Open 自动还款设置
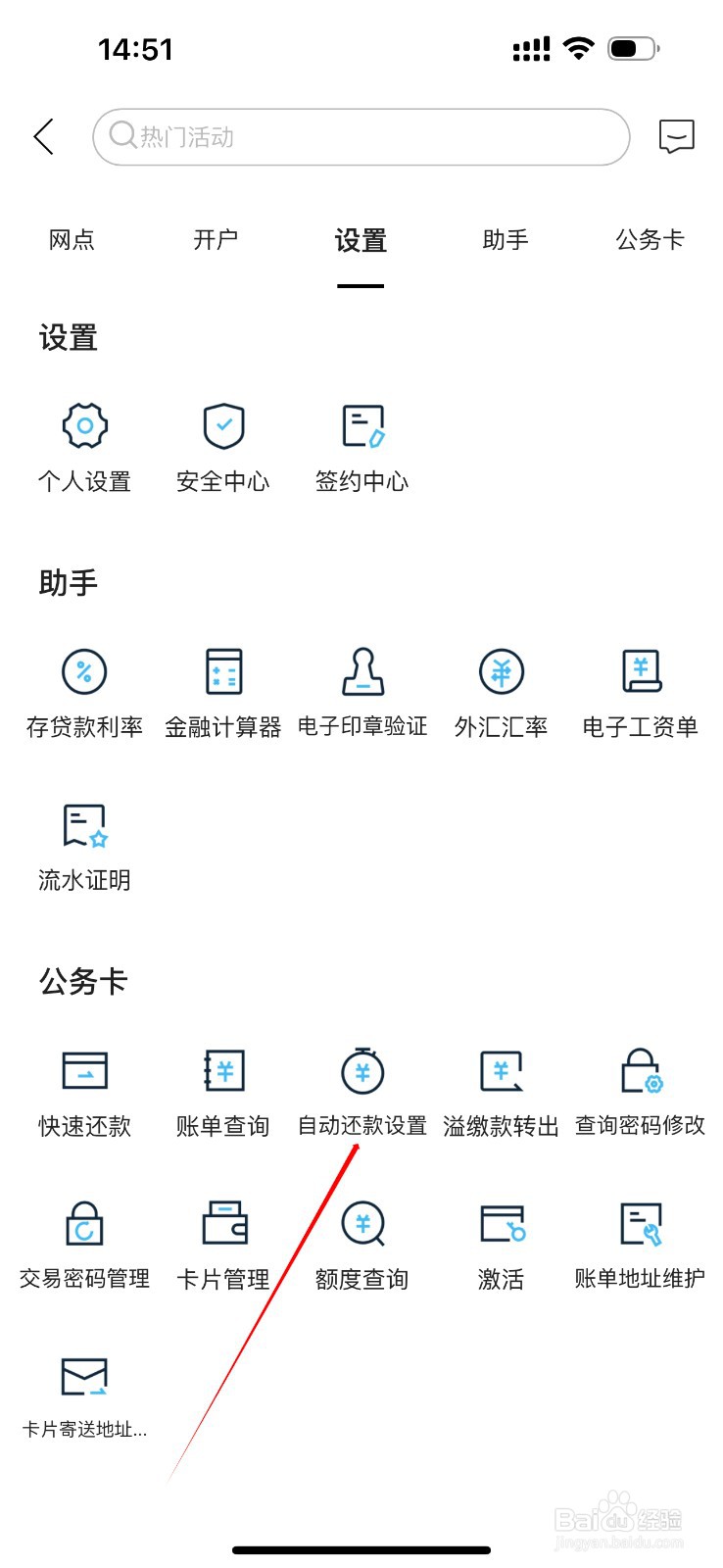723x1568 pixels. pos(362,1093)
